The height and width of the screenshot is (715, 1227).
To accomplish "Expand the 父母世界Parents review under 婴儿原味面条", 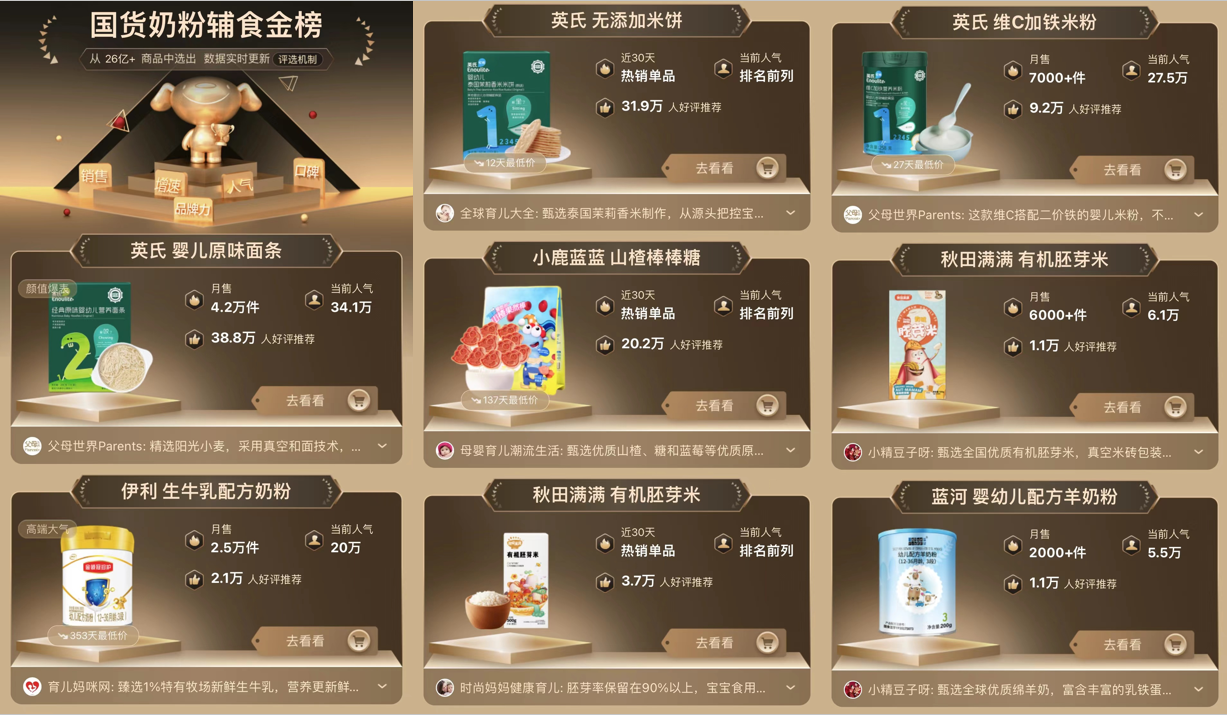I will pos(382,446).
